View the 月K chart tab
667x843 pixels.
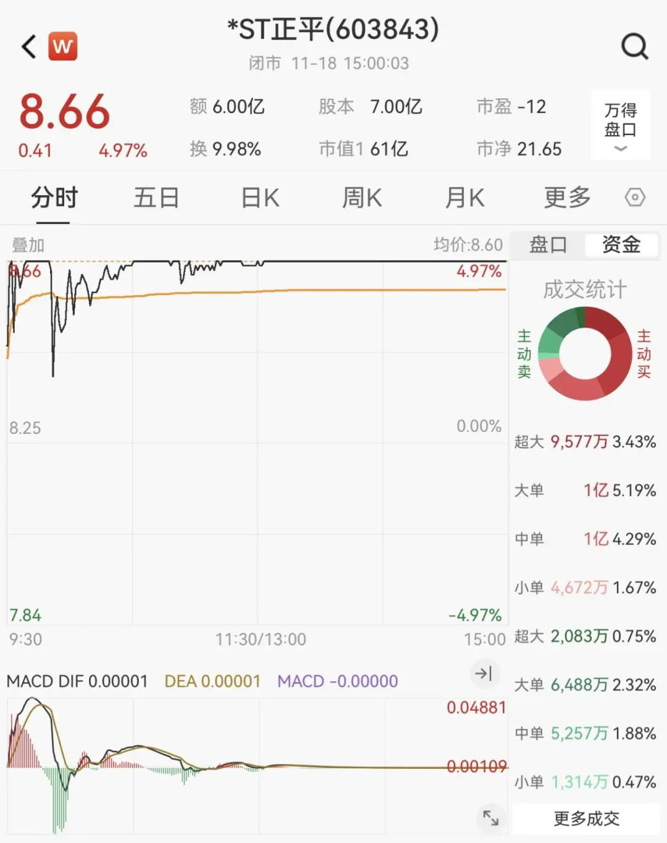click(x=464, y=198)
